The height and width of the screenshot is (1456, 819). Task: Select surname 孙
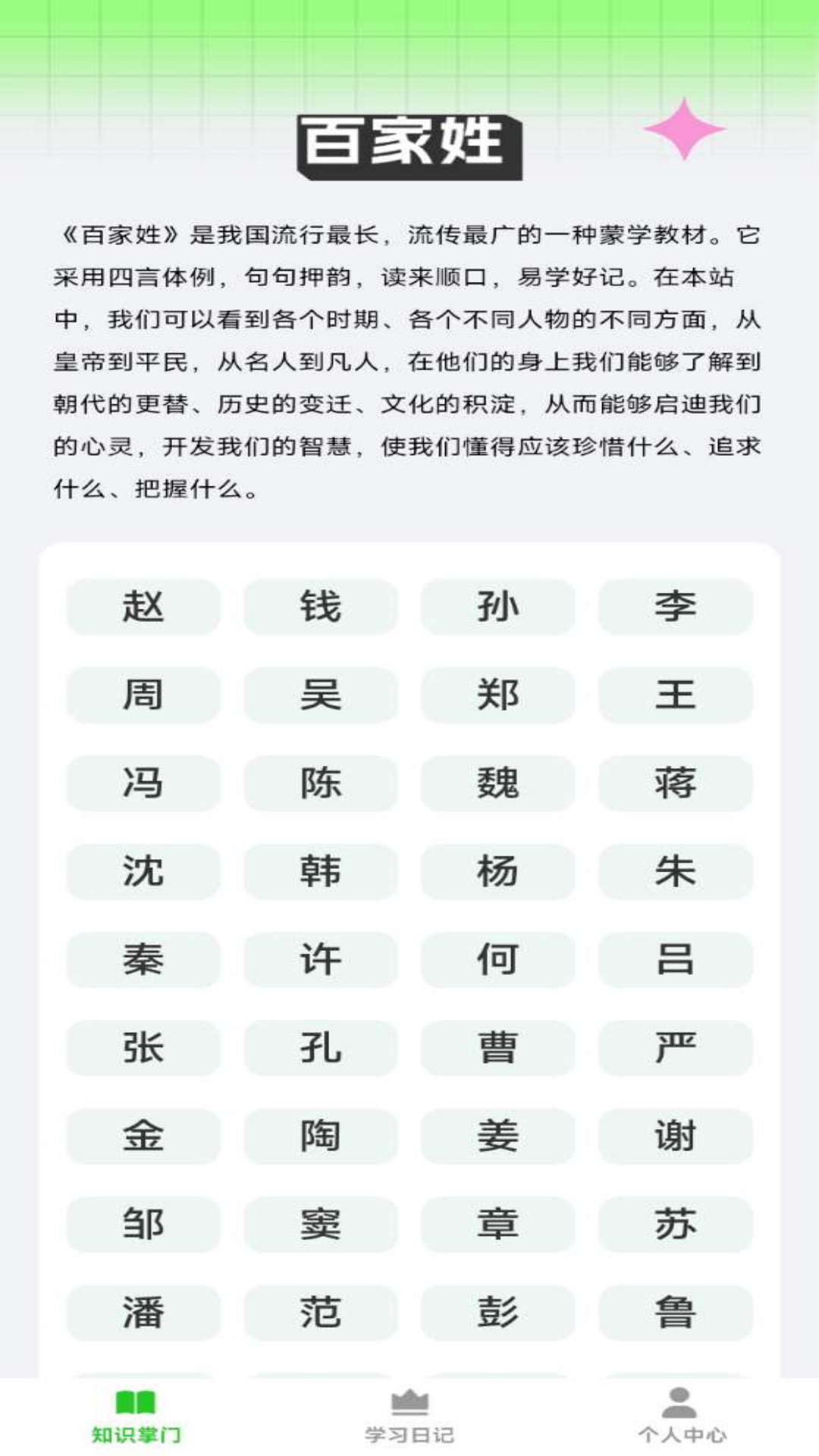(498, 607)
